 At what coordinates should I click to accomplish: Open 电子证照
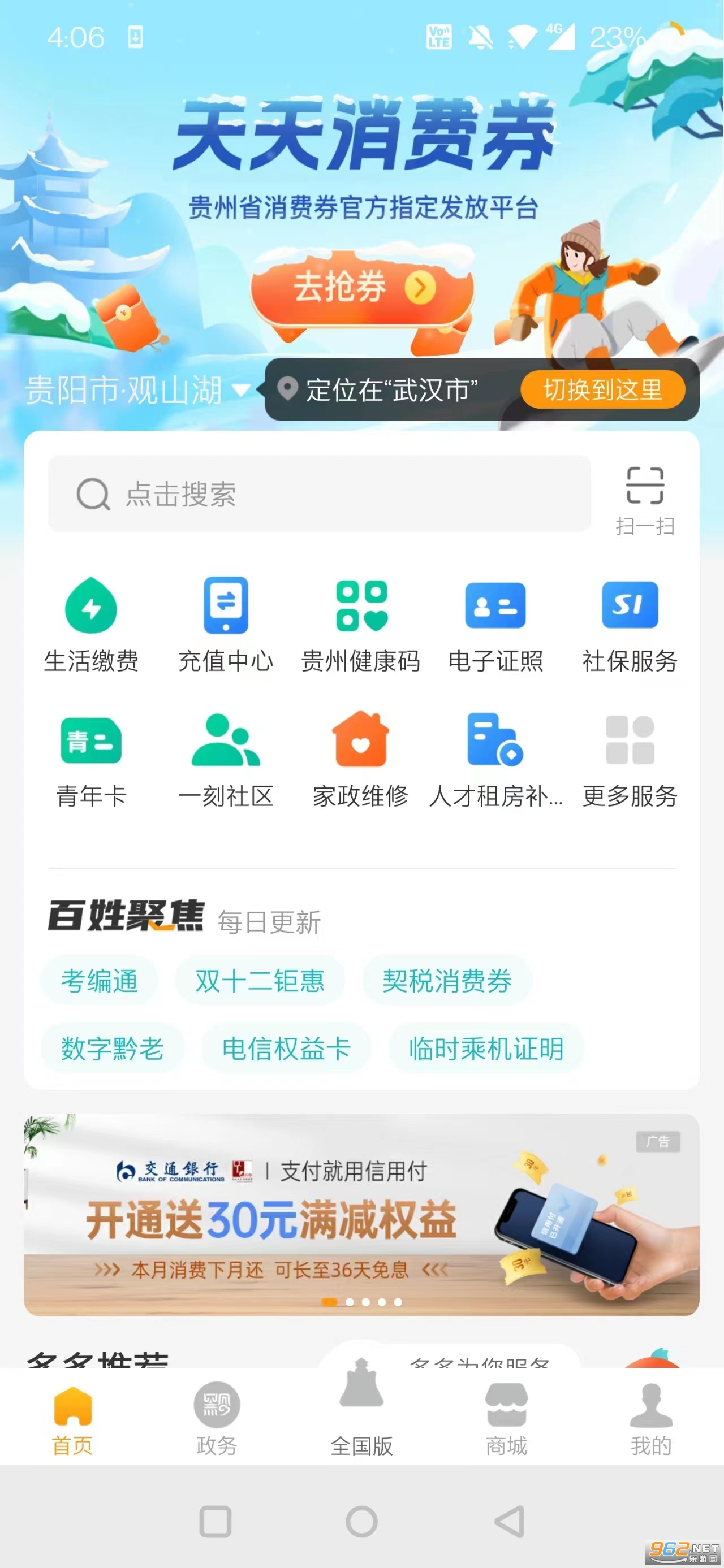pyautogui.click(x=495, y=625)
